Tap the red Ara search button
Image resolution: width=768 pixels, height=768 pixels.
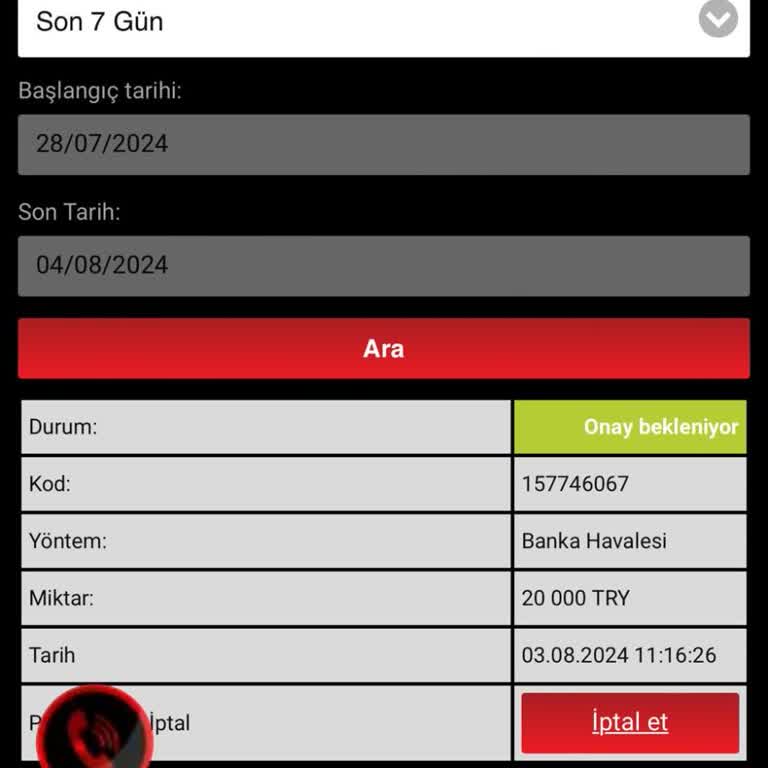pos(383,349)
